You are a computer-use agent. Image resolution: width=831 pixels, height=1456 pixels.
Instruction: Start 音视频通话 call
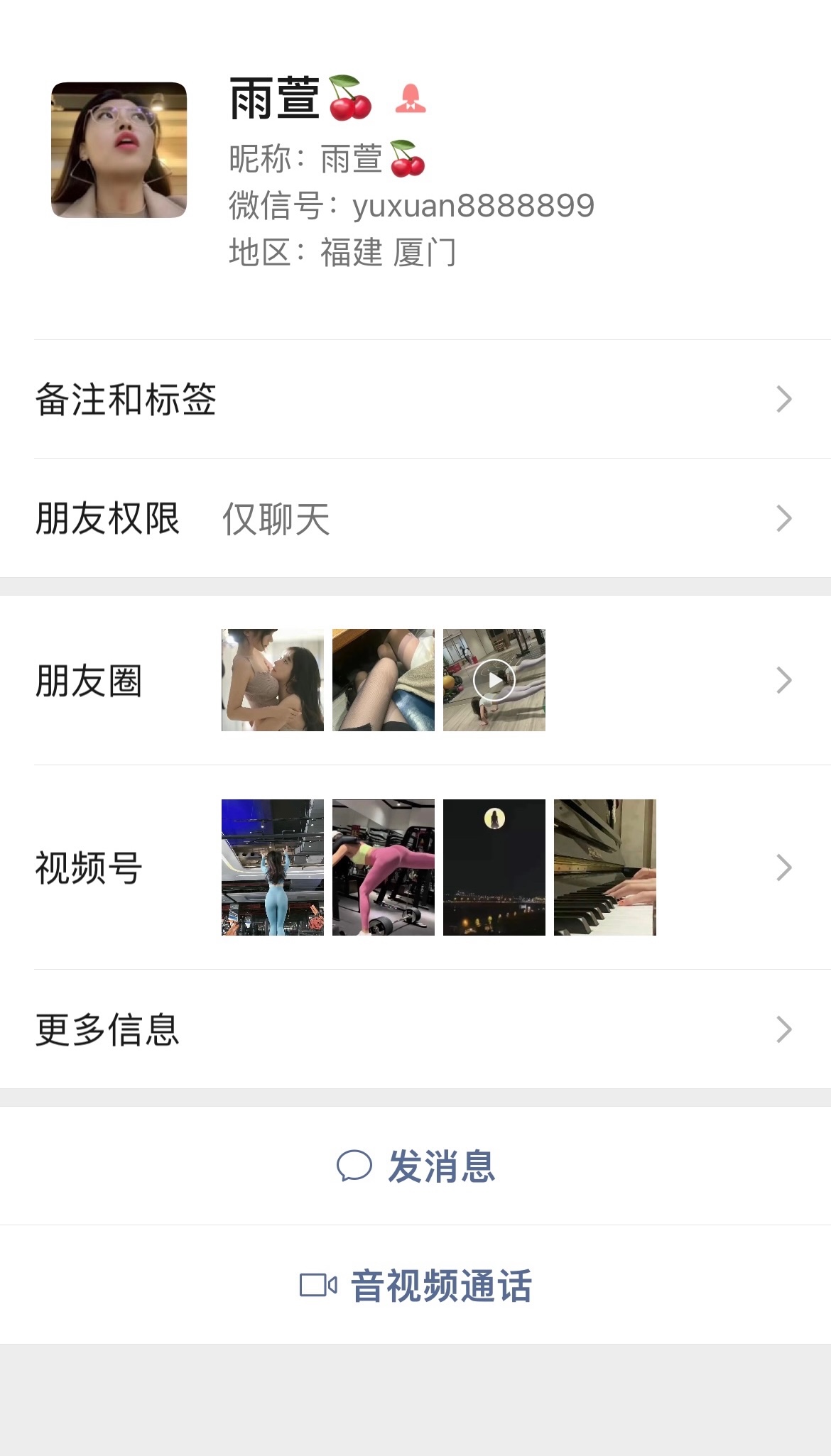pos(416,1285)
